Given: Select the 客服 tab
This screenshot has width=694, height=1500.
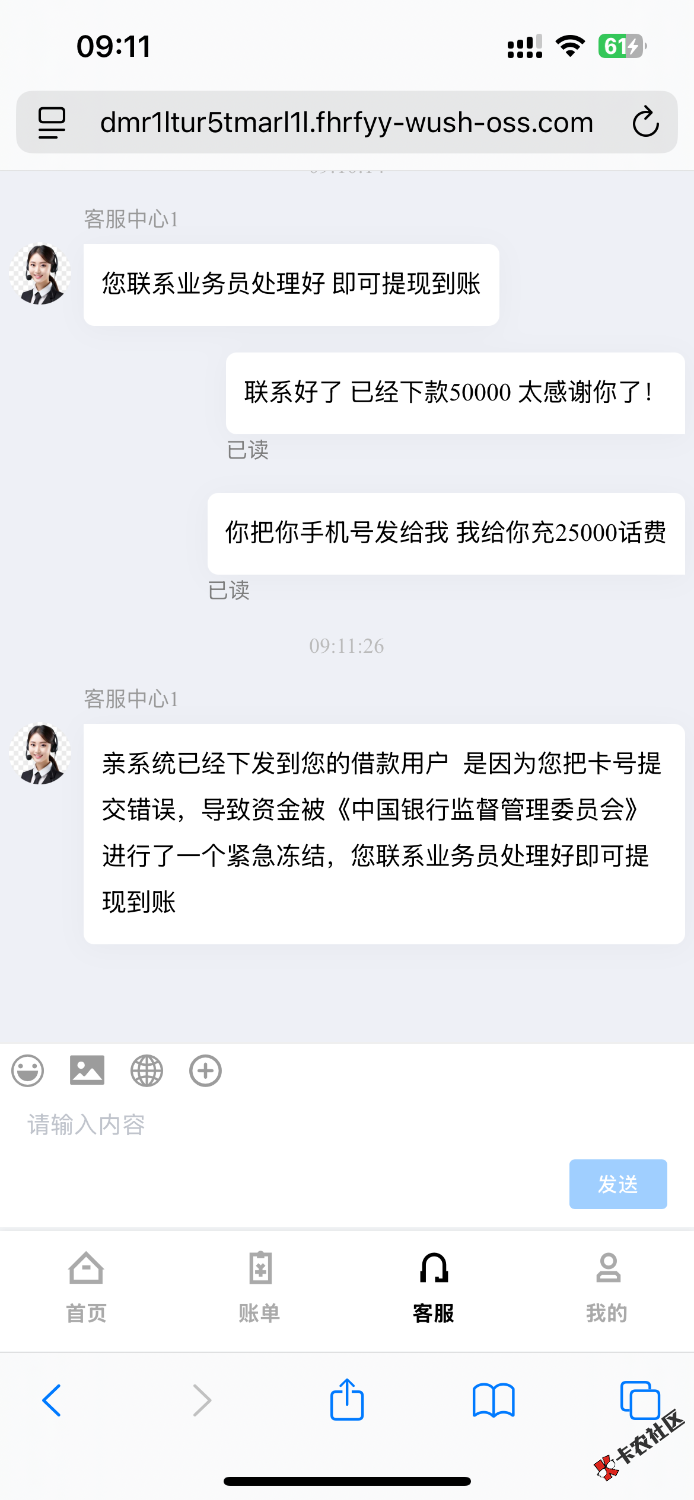Looking at the screenshot, I should click(x=433, y=1287).
